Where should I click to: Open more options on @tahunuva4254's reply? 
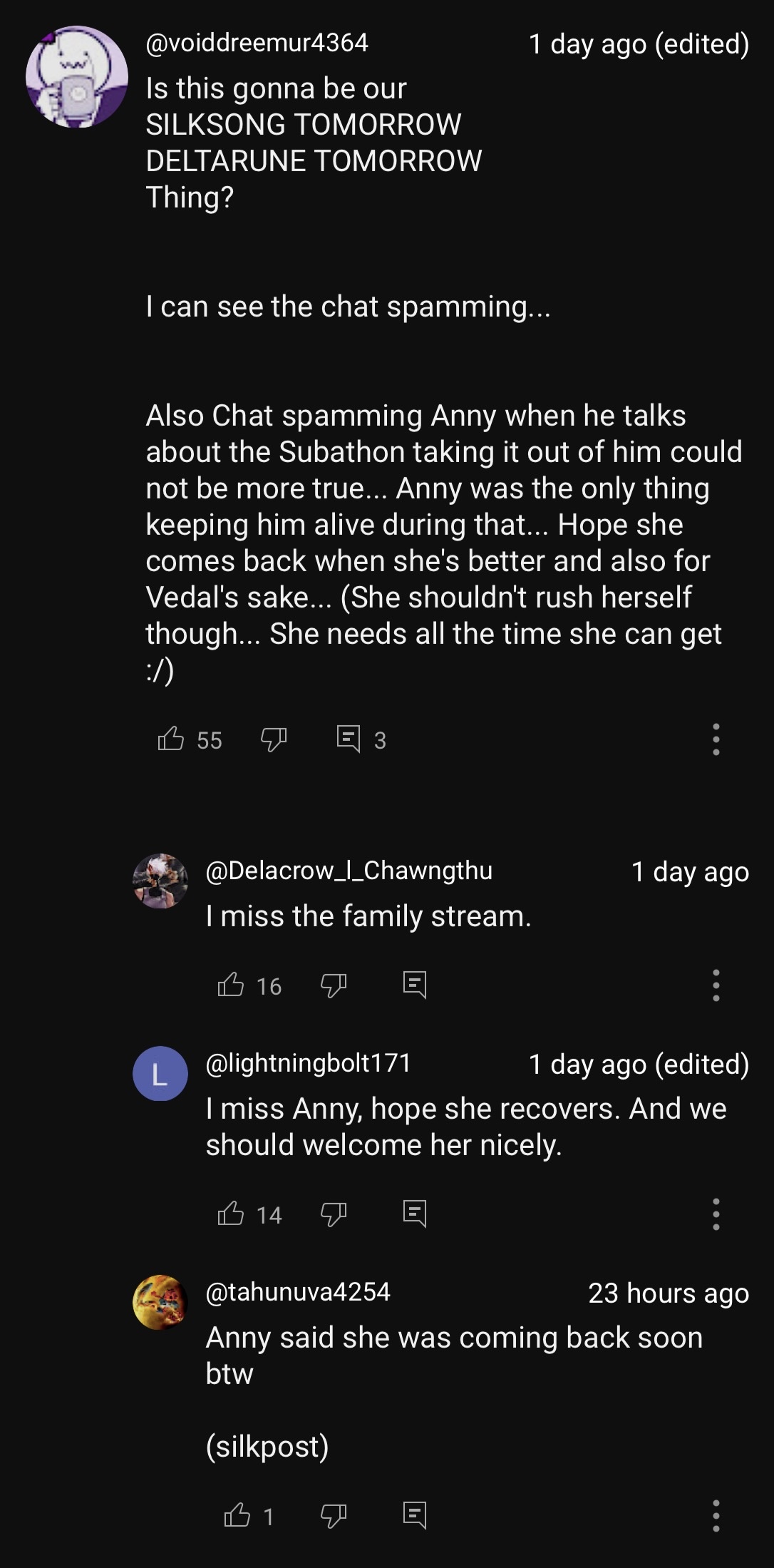click(x=716, y=1515)
